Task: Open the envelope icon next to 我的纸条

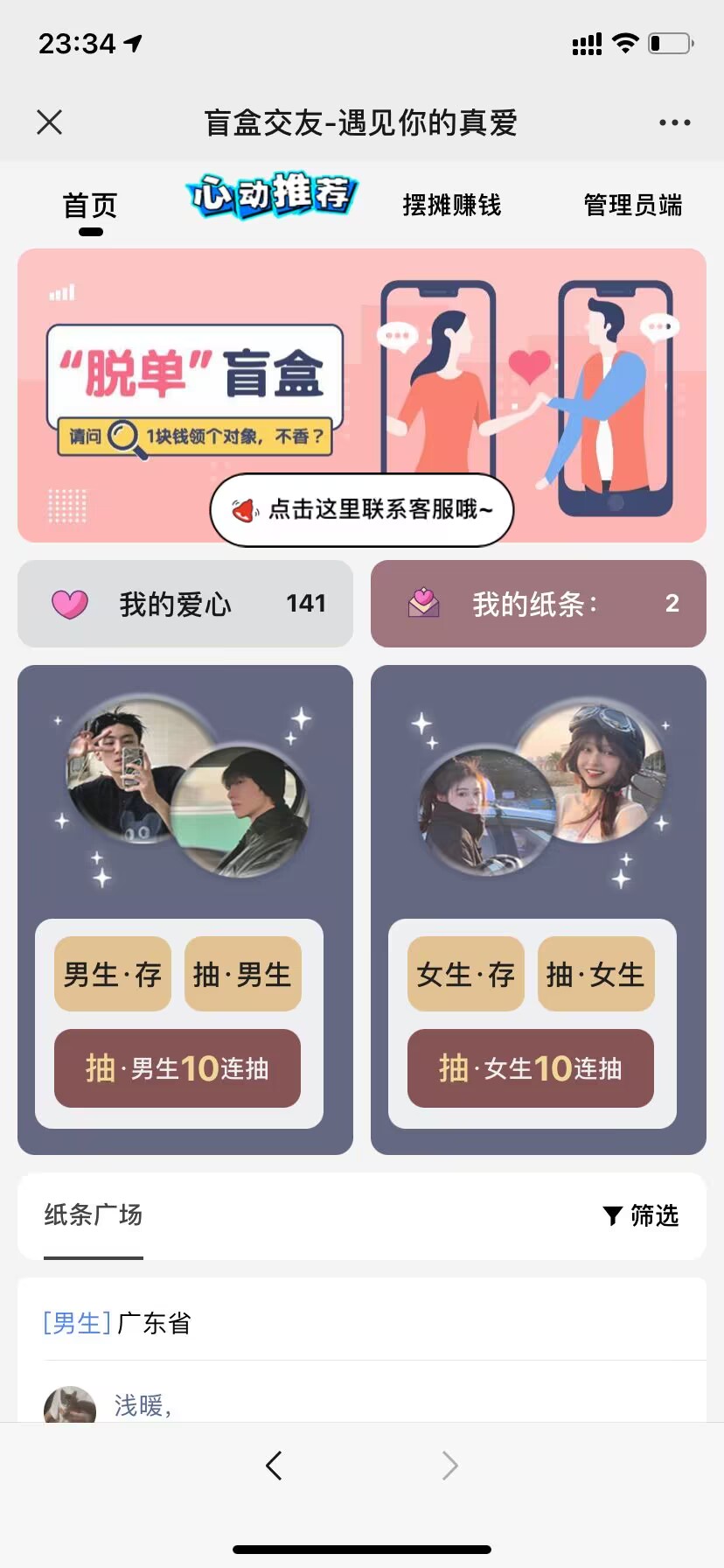Action: (426, 602)
